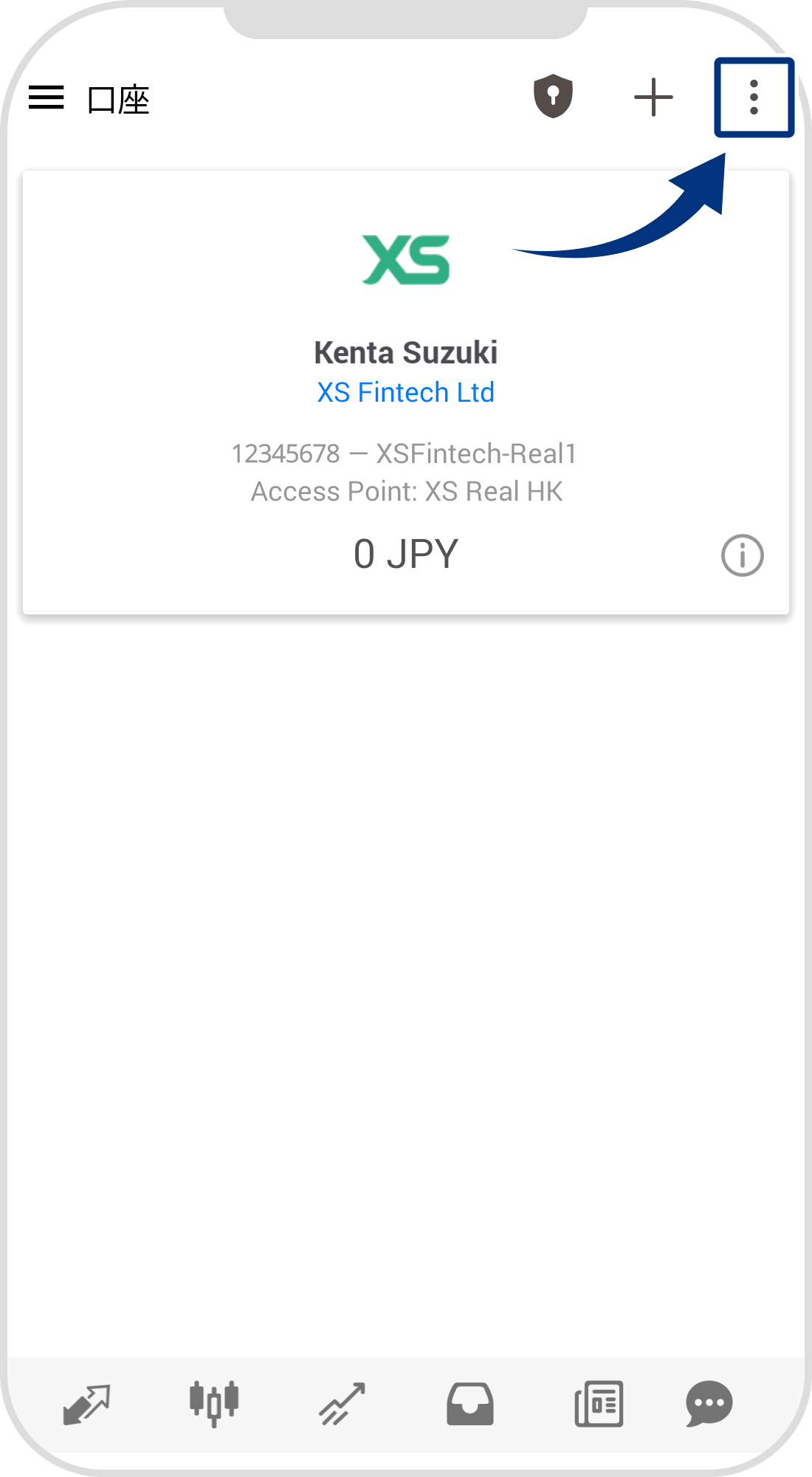This screenshot has height=1477, width=812.
Task: Open the XS Fintech Ltd link
Action: click(405, 393)
